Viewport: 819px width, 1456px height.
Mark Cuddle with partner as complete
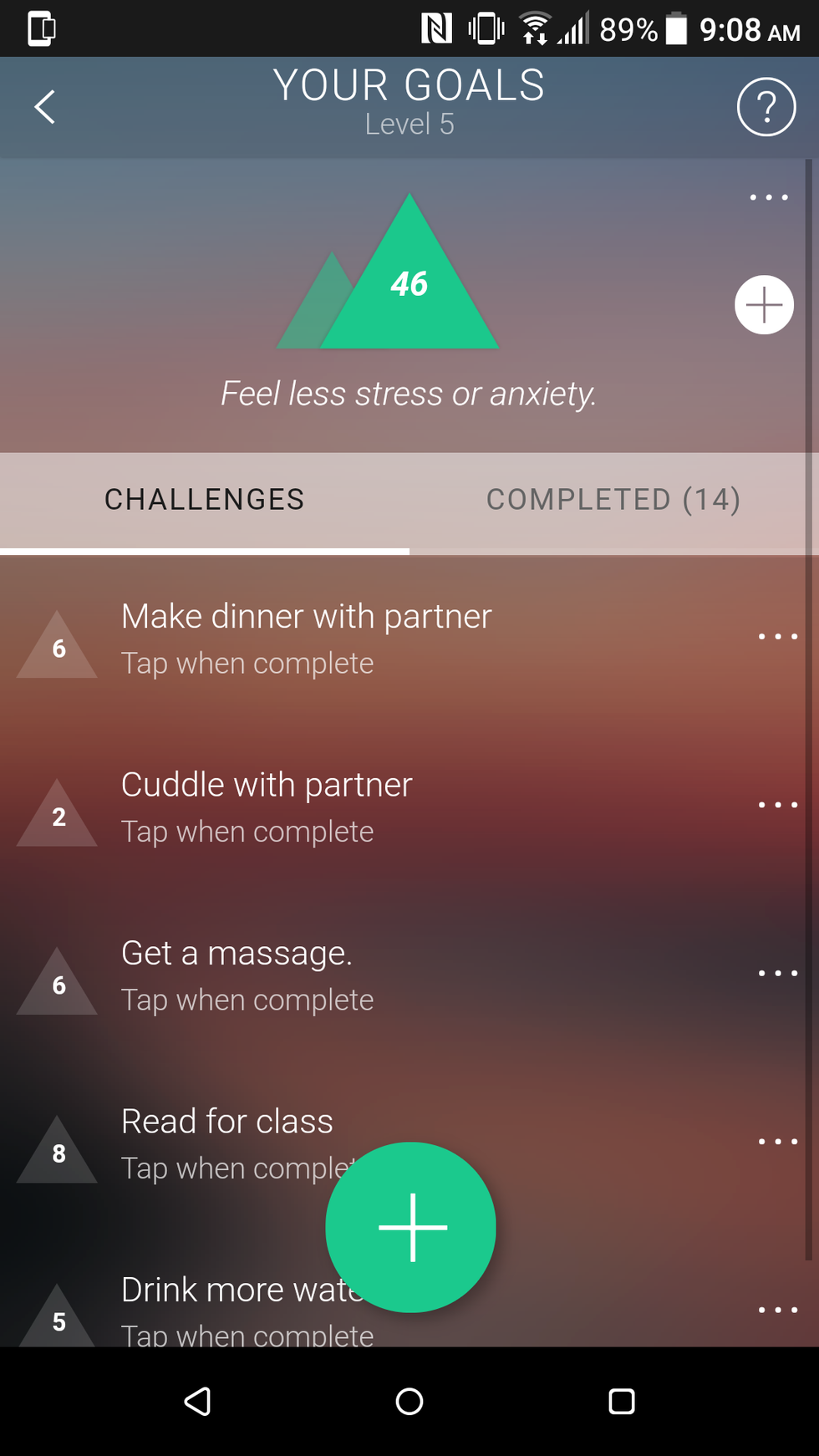[x=267, y=807]
